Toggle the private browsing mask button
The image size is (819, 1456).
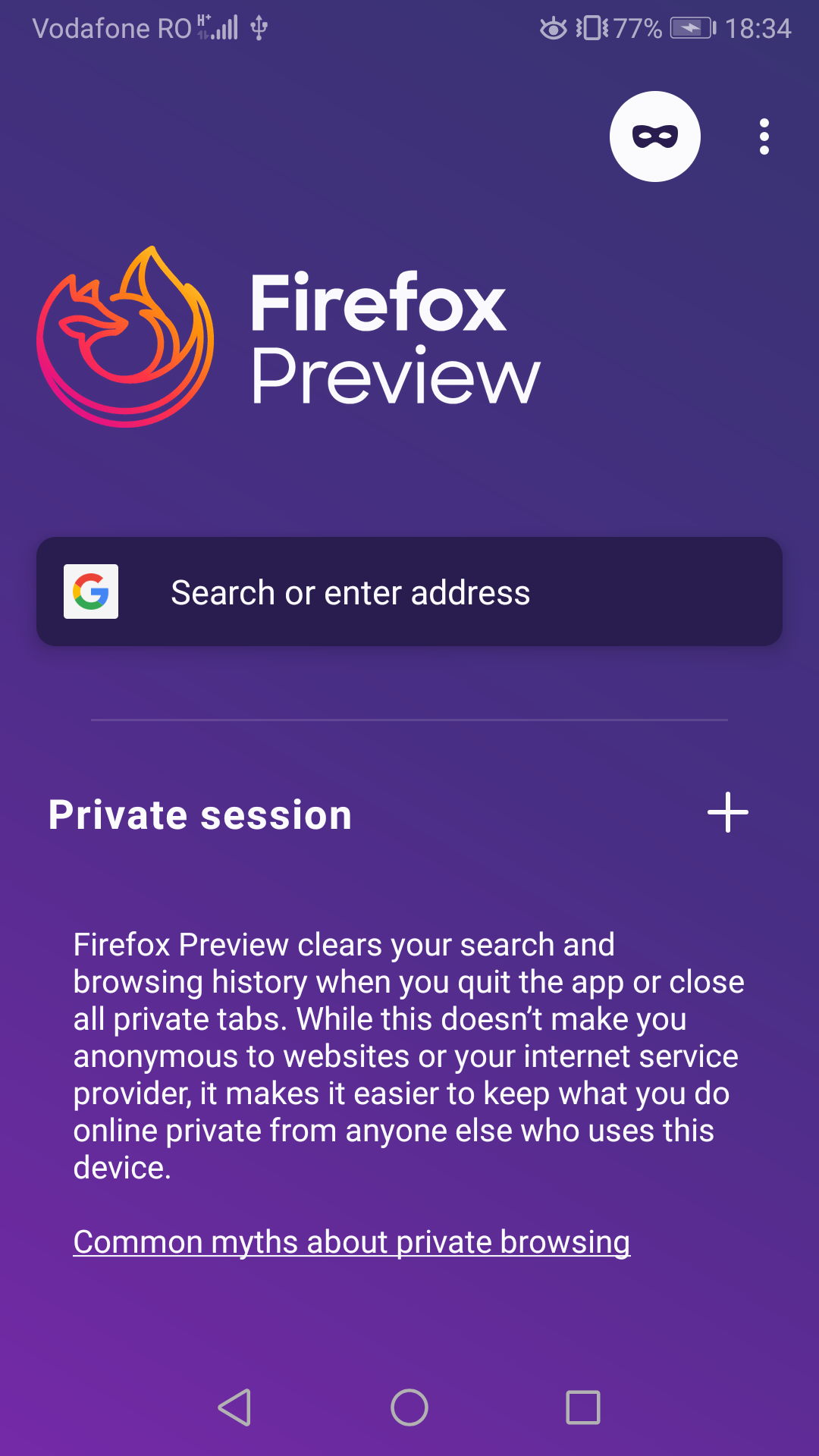pyautogui.click(x=655, y=136)
